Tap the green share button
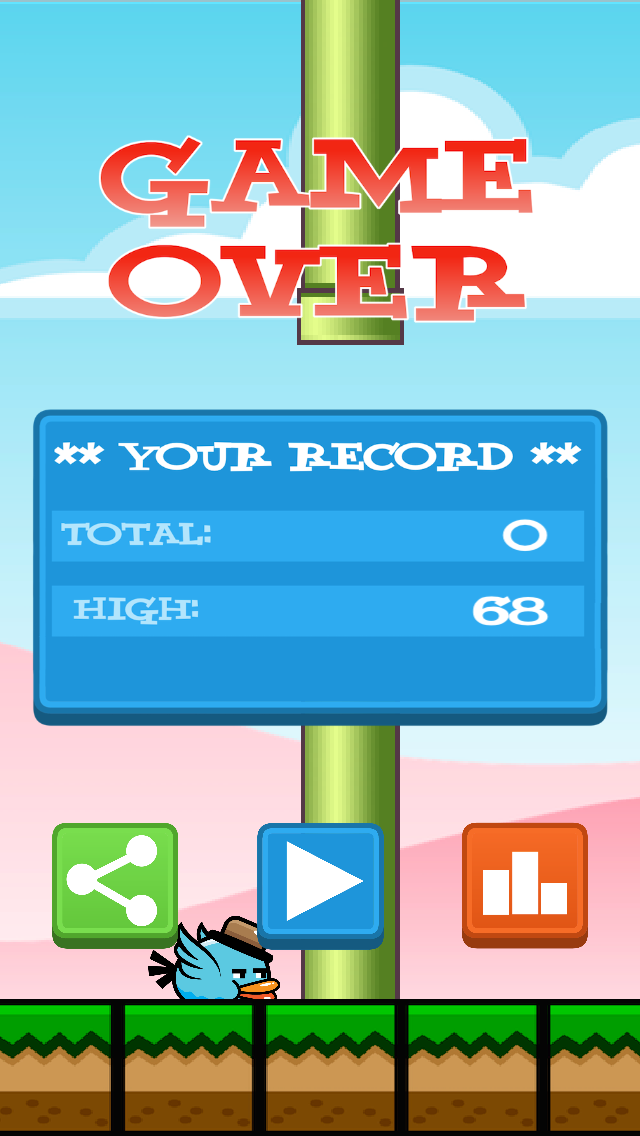The width and height of the screenshot is (640, 1136). 115,885
